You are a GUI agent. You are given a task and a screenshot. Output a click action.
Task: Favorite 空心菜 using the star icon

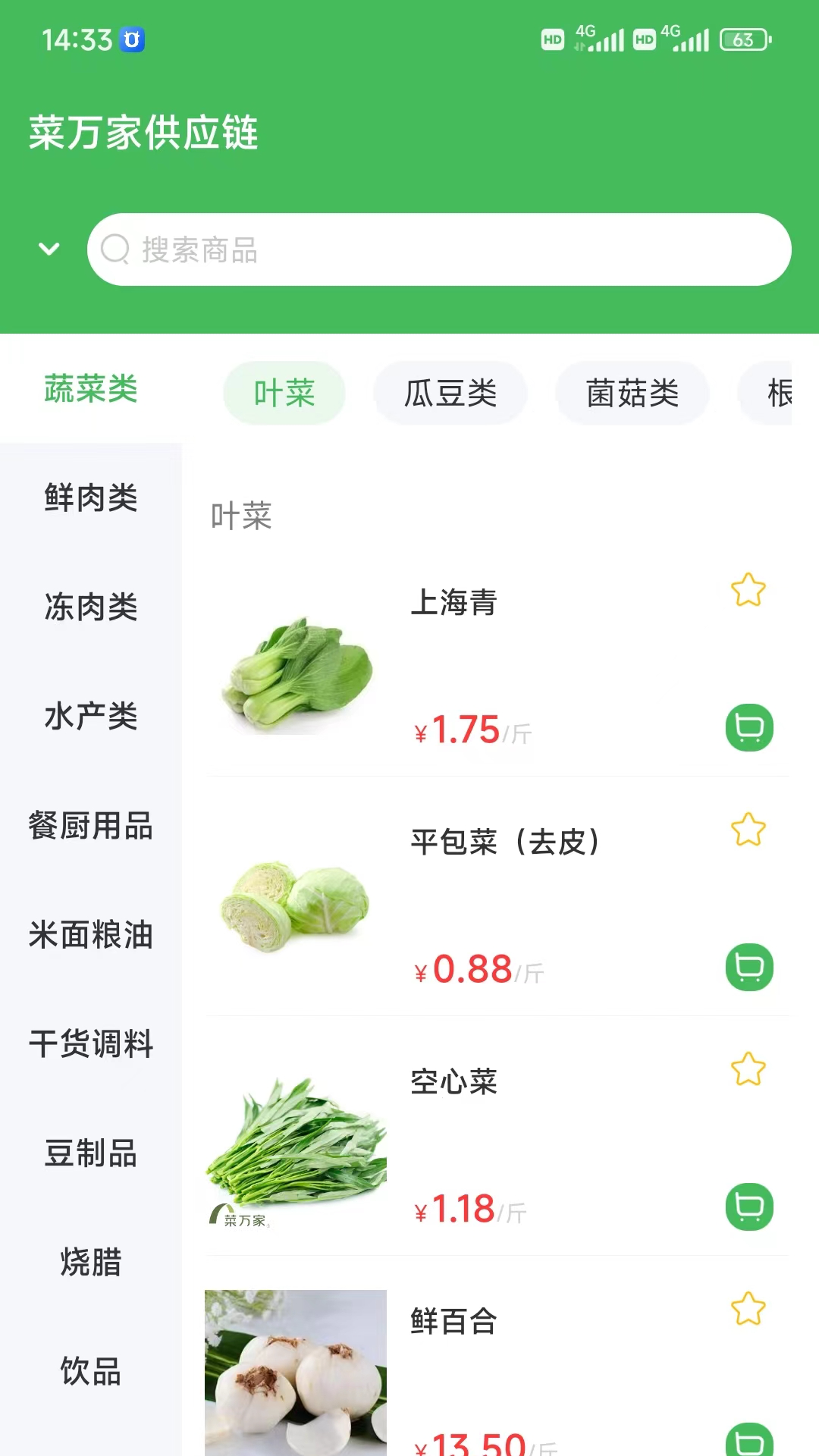[748, 1068]
